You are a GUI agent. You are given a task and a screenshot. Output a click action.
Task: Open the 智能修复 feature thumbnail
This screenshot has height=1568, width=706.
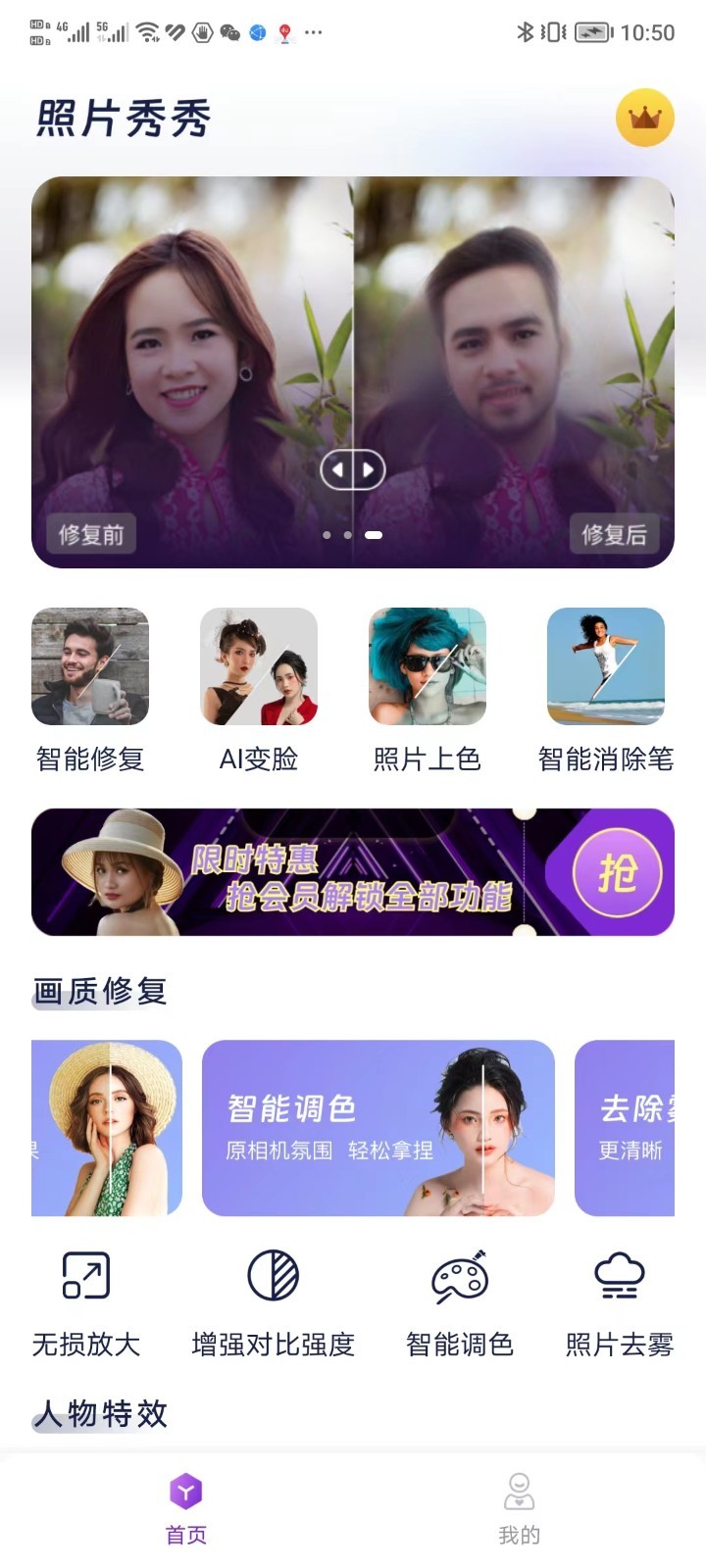(x=89, y=665)
